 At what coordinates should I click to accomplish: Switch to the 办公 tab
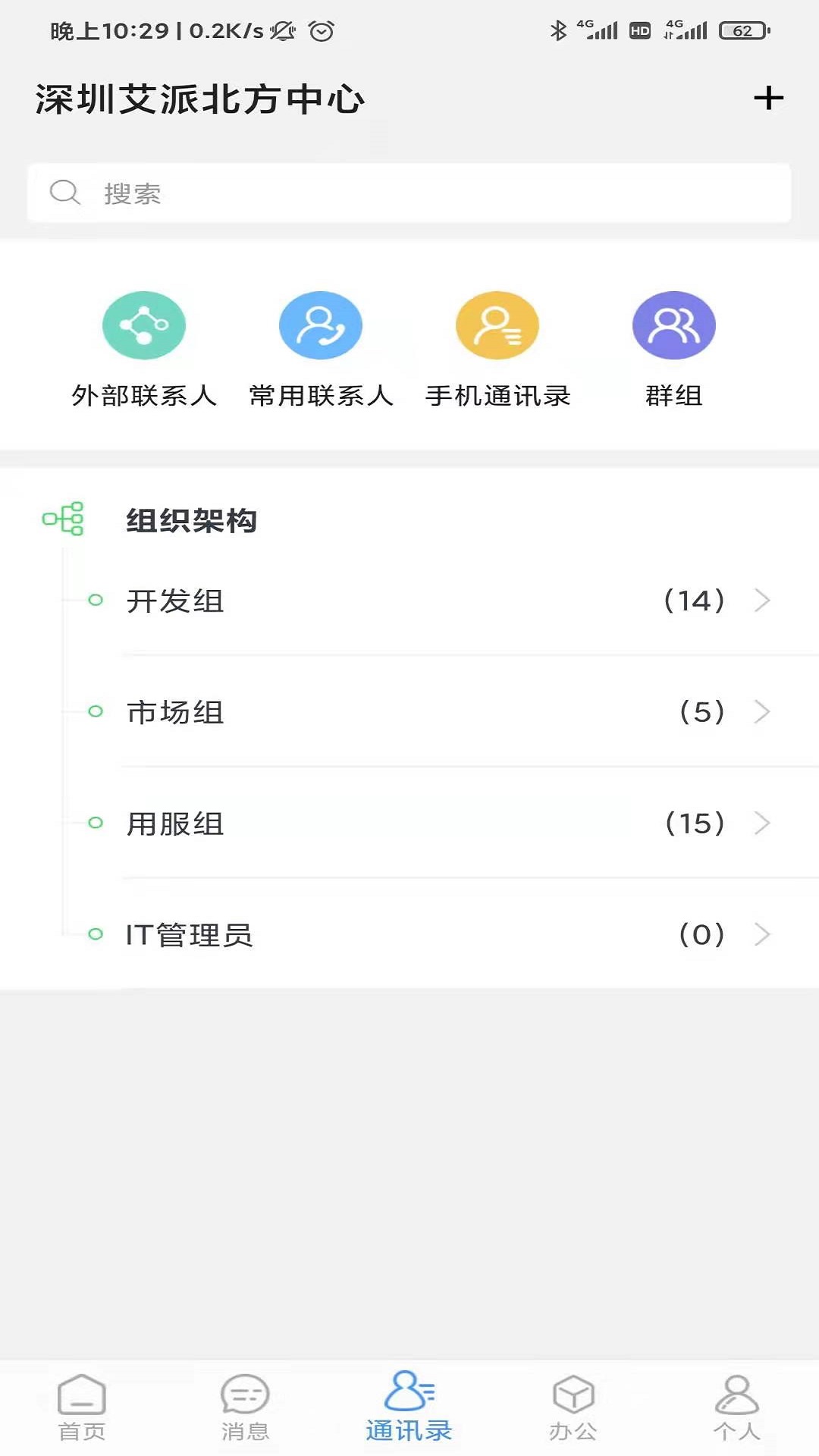point(573,1407)
